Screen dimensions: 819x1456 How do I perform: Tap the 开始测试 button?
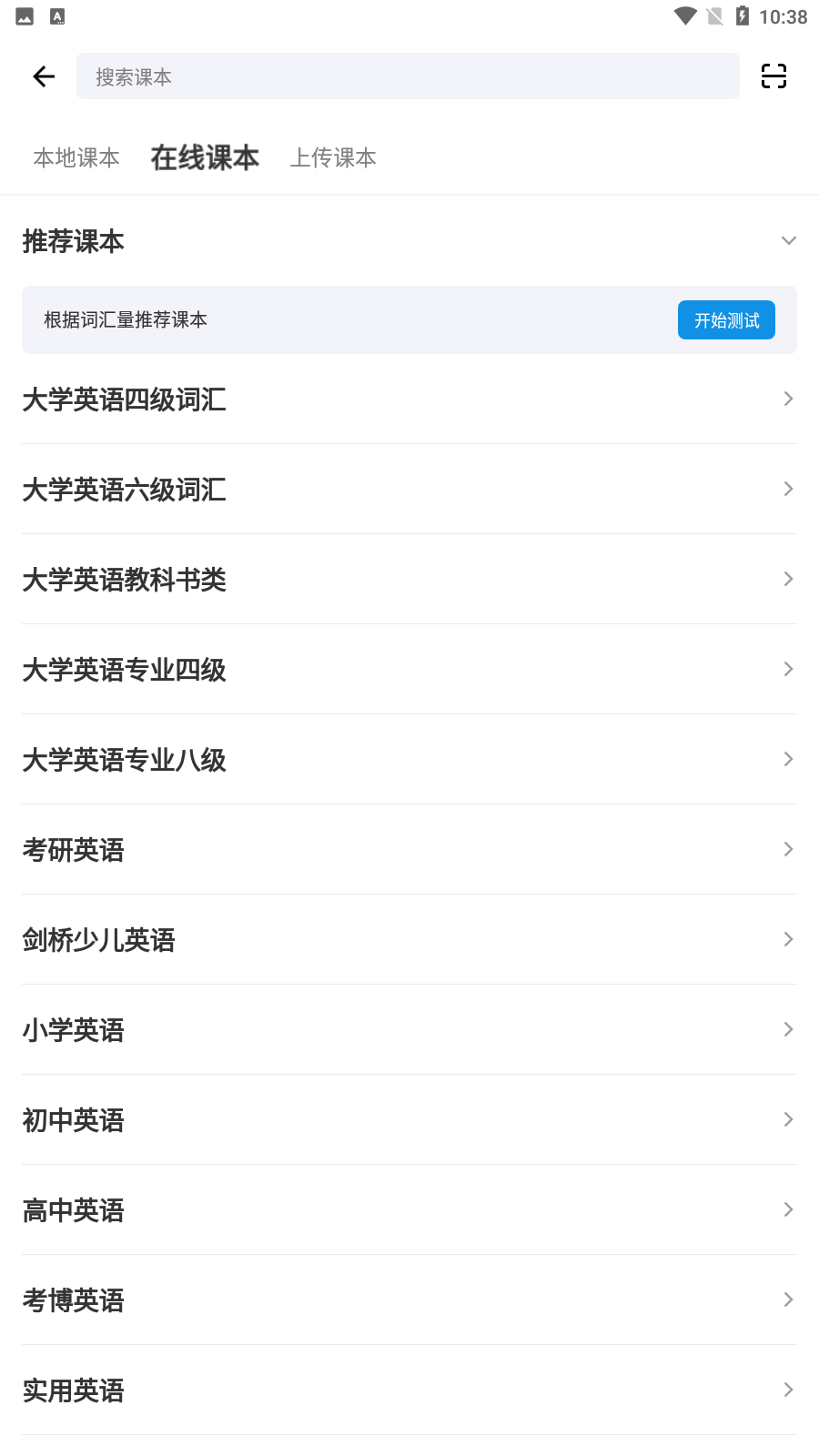(726, 320)
